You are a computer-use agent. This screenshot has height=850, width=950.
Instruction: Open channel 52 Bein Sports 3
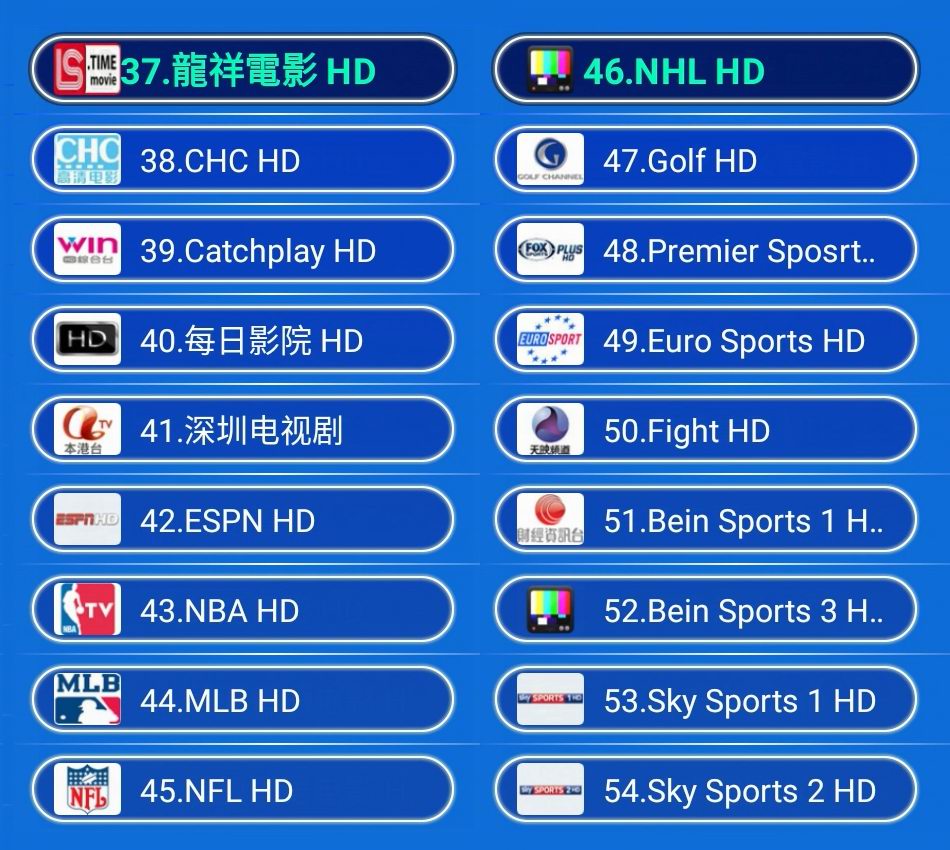click(x=705, y=610)
